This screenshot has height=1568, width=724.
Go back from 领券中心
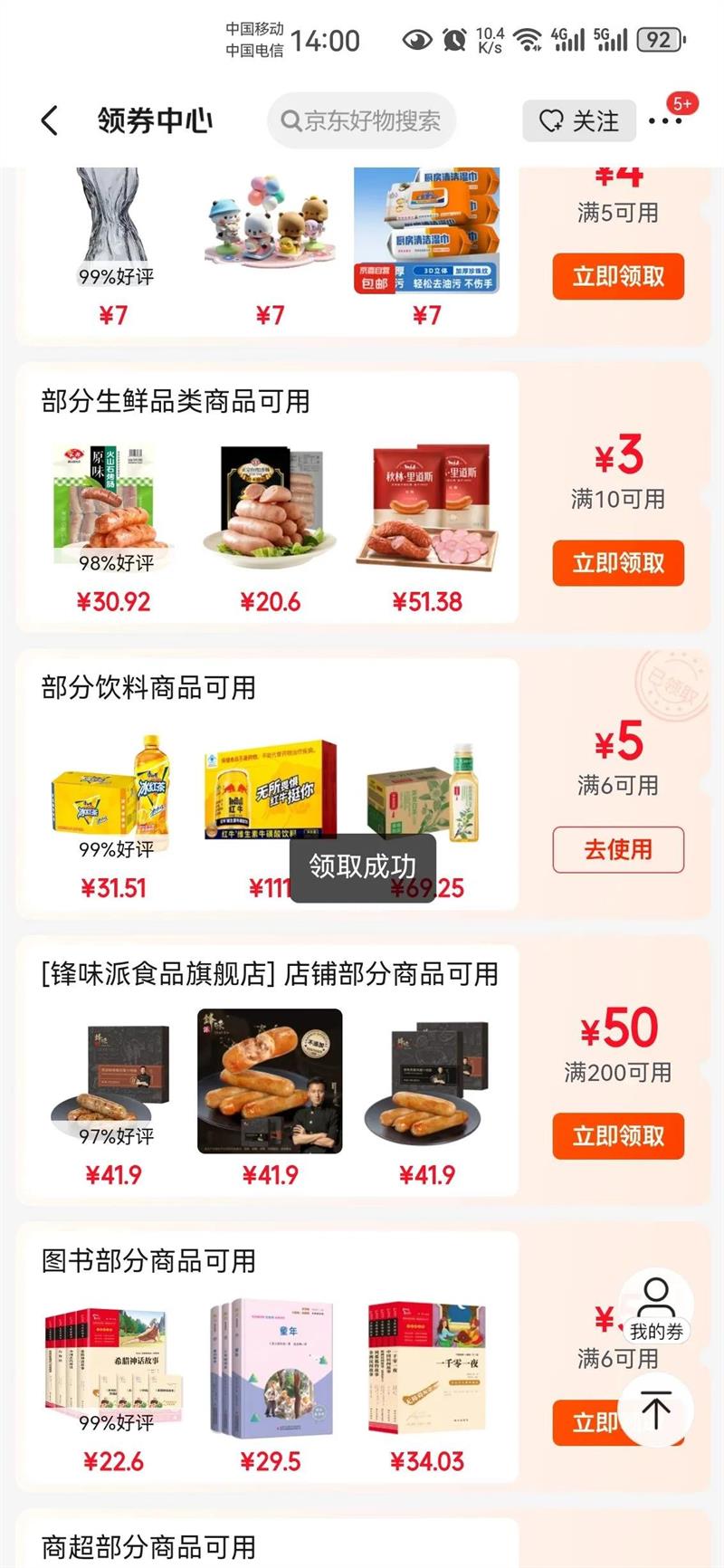[x=50, y=120]
